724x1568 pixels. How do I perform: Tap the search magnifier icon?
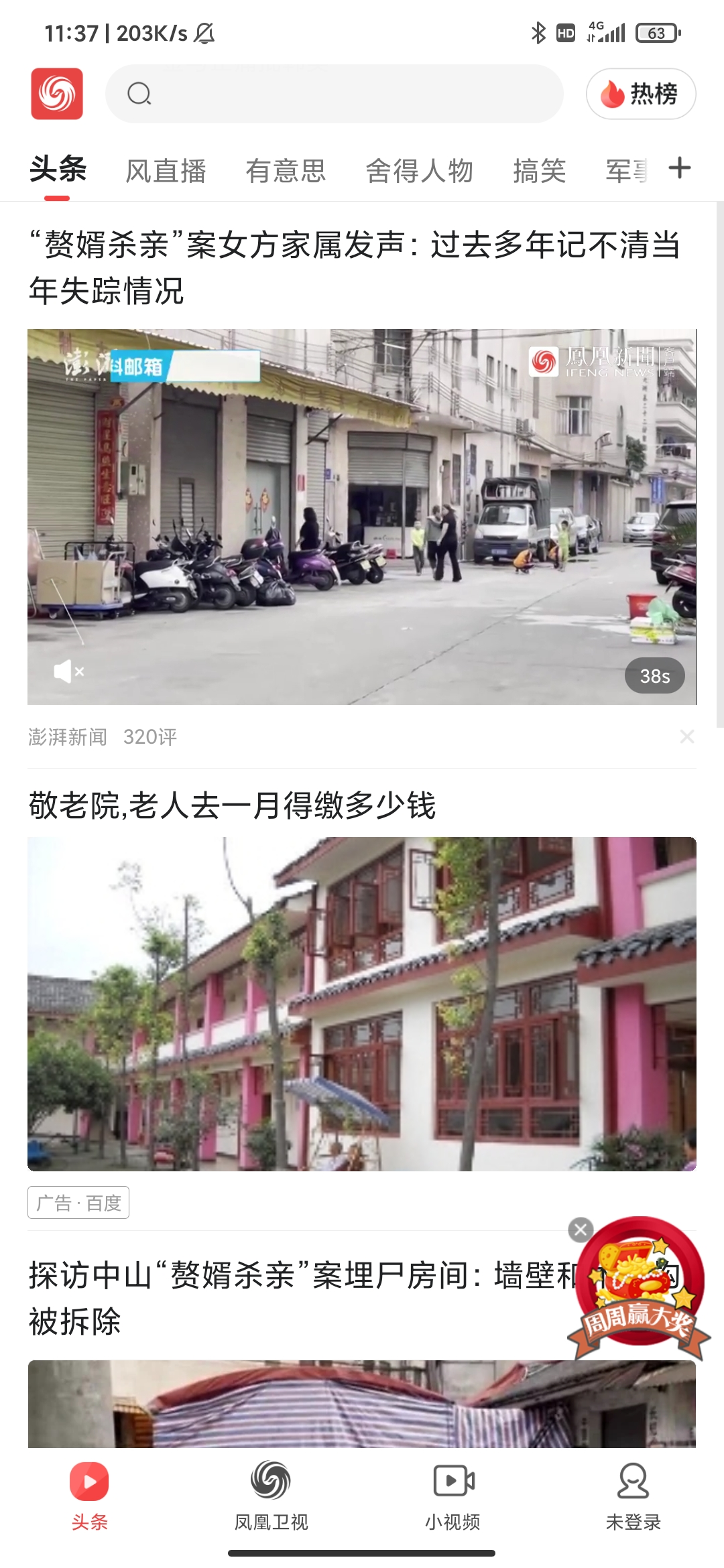pos(139,94)
